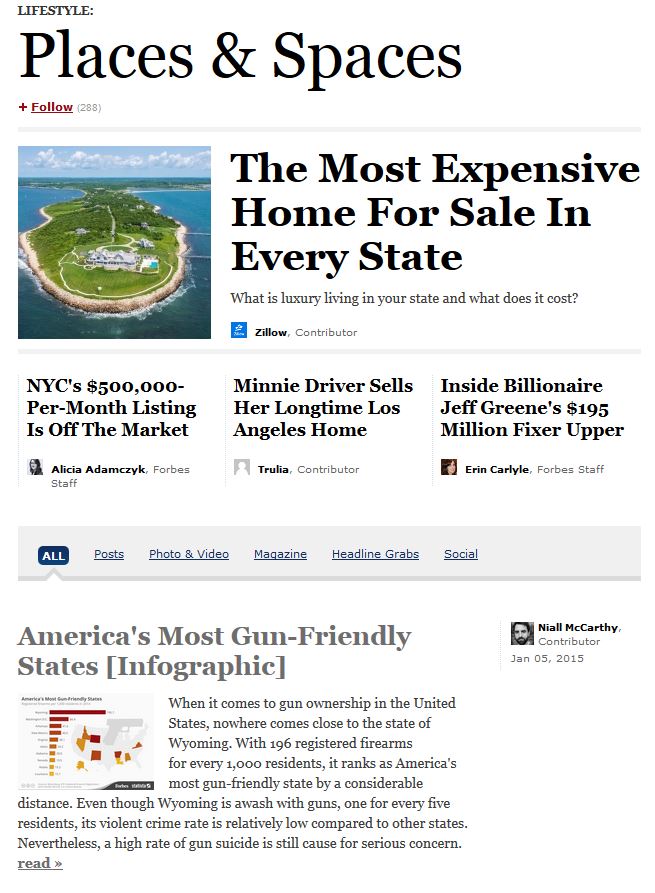Open the gun-friendly states infographic thumbnail
This screenshot has height=893, width=655.
click(86, 741)
